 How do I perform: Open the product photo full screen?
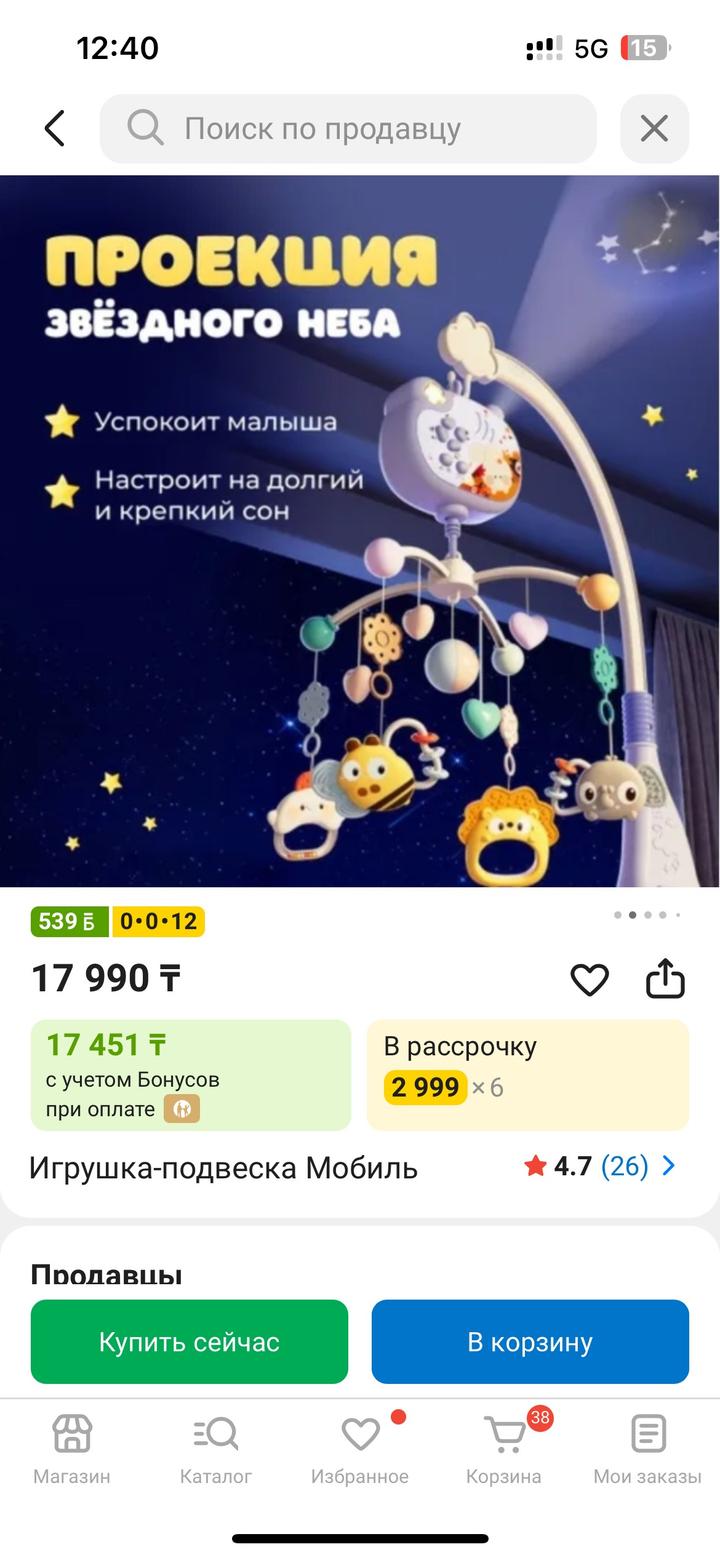point(360,530)
